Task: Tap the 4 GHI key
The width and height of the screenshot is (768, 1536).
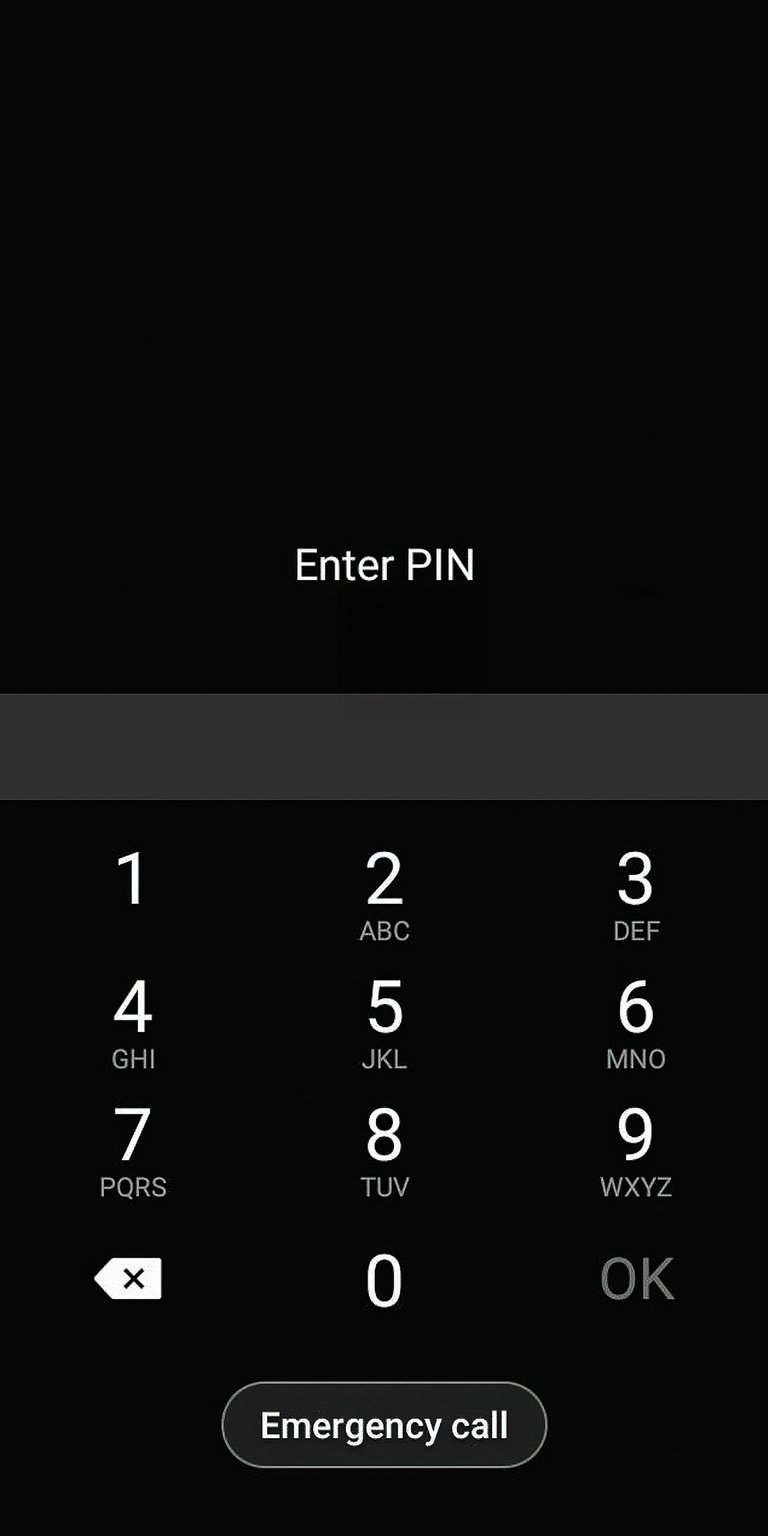Action: [133, 1018]
